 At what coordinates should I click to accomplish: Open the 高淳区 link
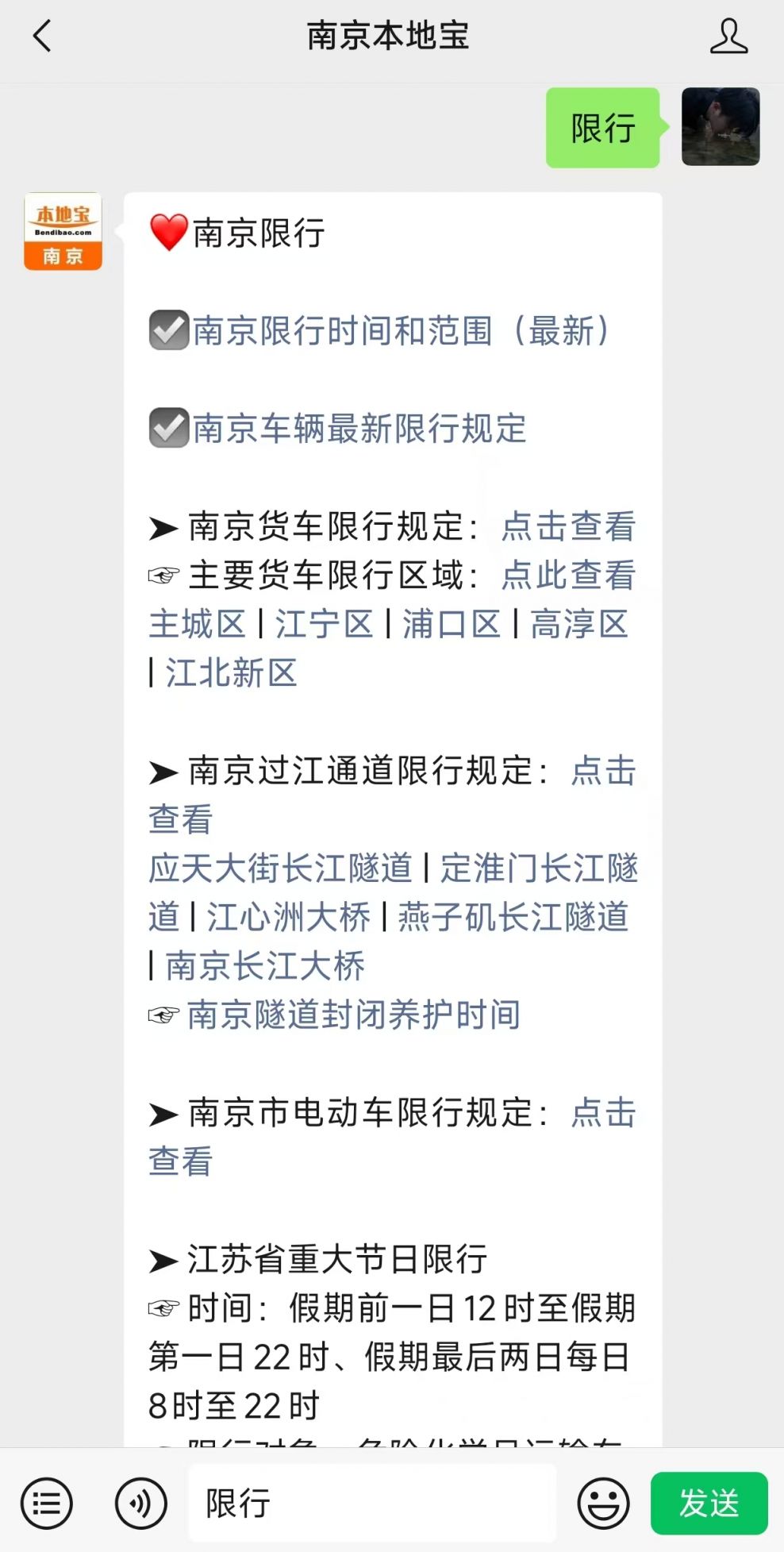pos(578,625)
